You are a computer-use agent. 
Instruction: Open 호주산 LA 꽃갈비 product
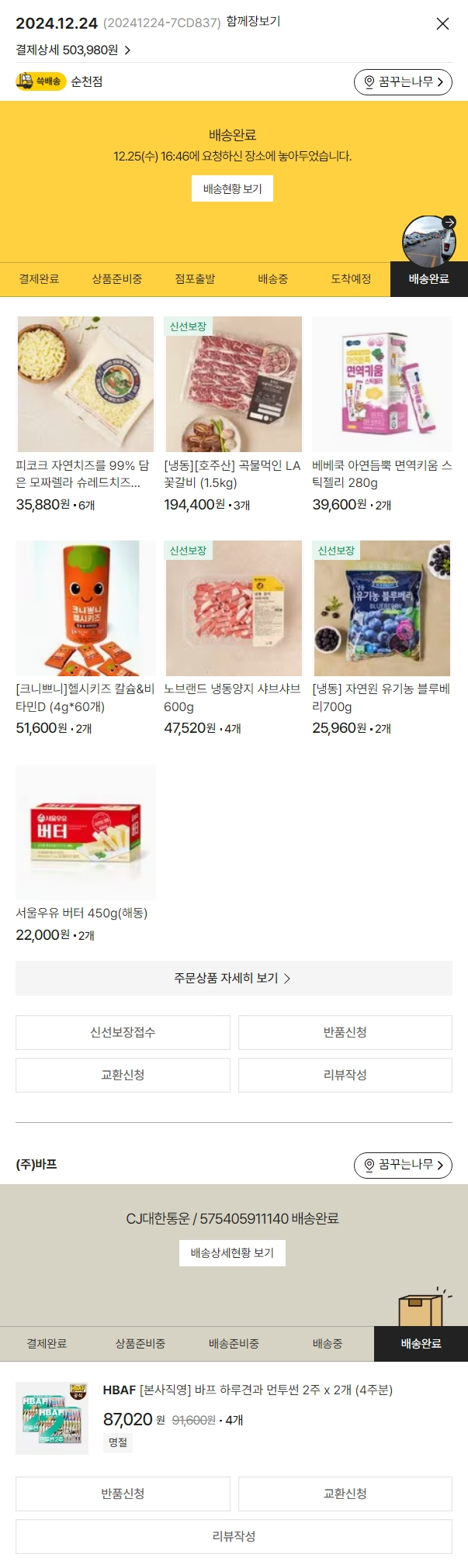(233, 384)
